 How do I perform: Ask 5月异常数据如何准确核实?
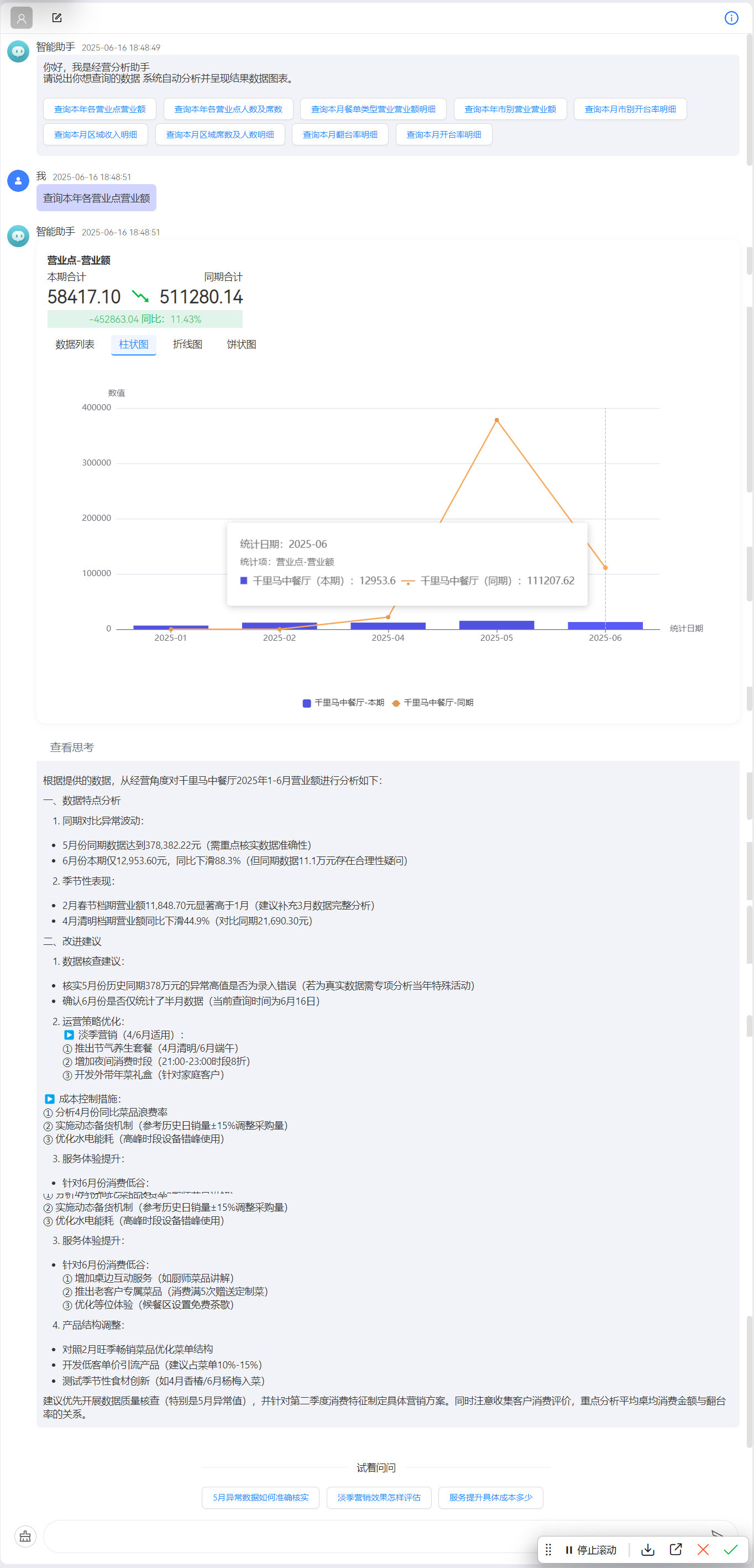coord(260,1497)
